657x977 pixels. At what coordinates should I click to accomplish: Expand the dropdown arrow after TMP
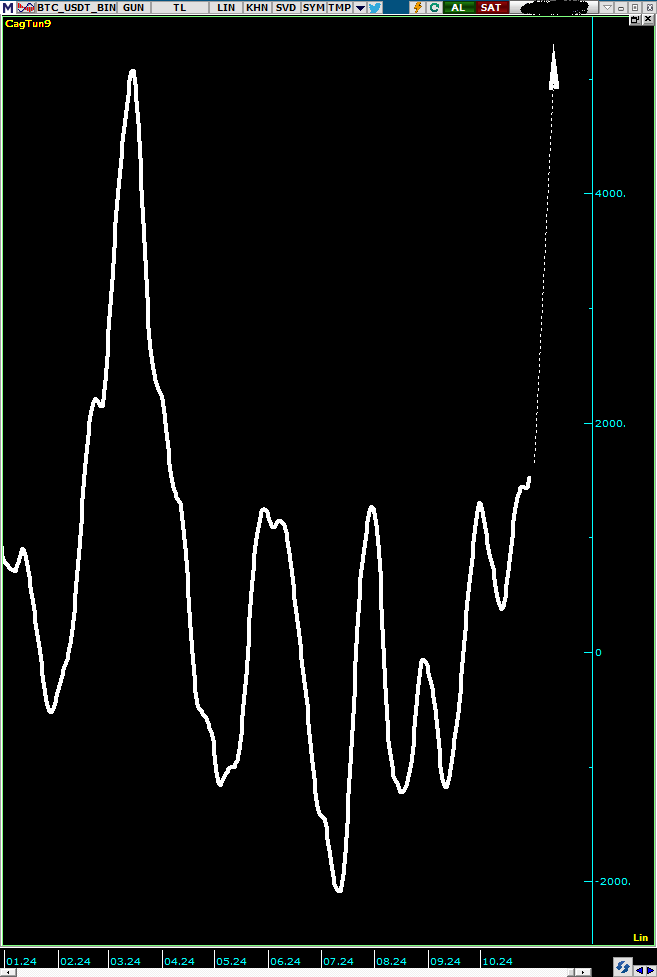[x=360, y=7]
